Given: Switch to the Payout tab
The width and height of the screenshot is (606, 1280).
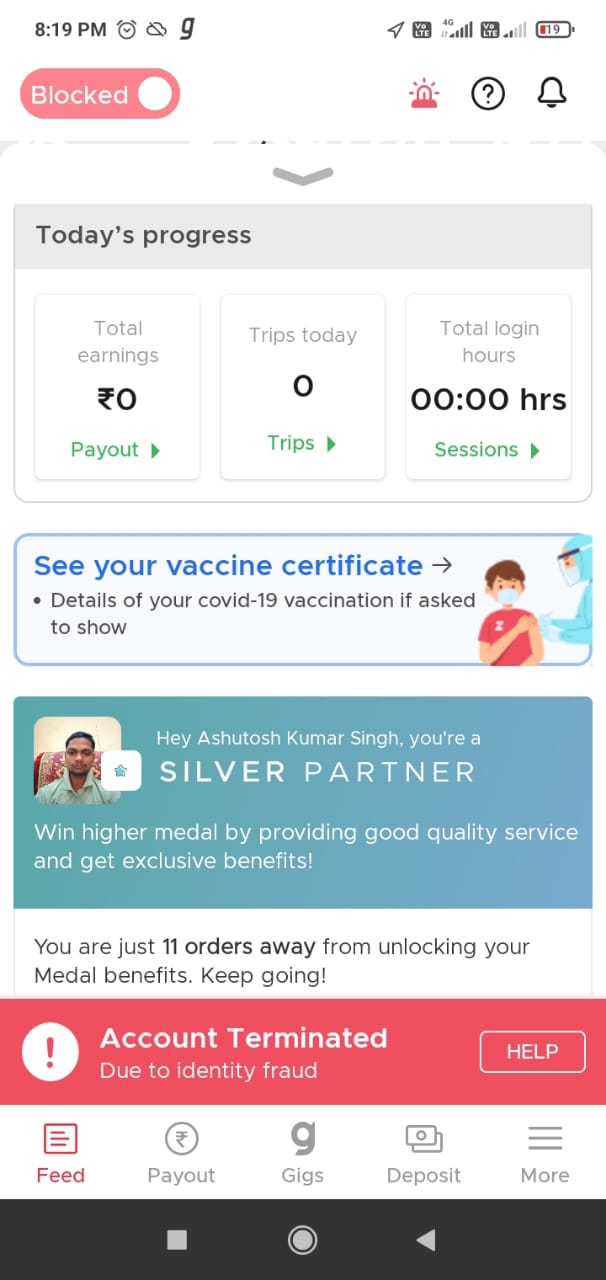Looking at the screenshot, I should (181, 1152).
